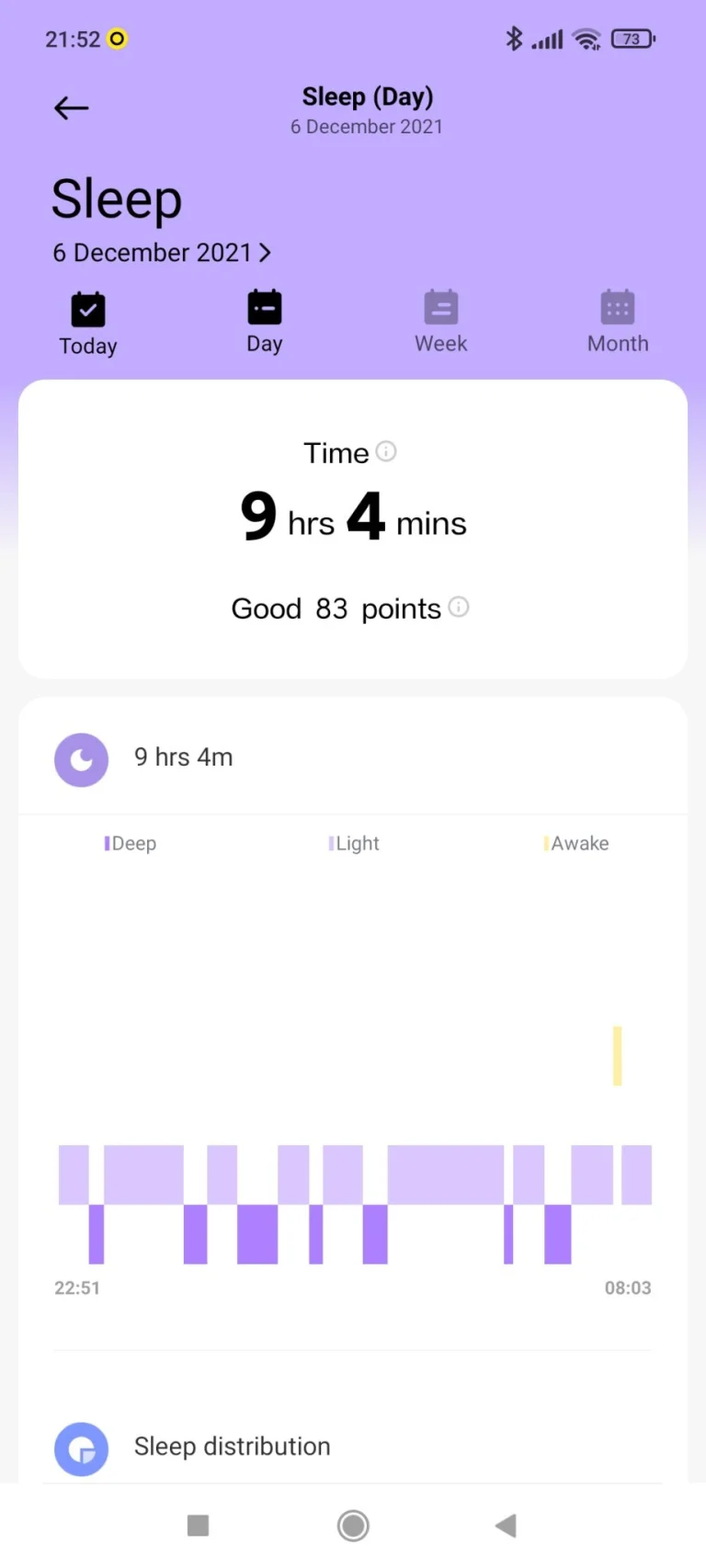Select the Month view calendar icon
Viewport: 706px width, 1568px height.
coord(617,311)
